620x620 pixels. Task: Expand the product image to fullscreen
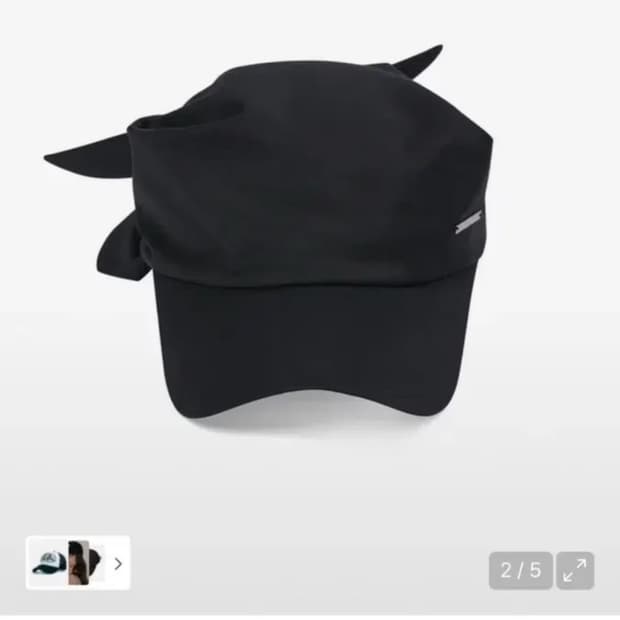coord(575,570)
